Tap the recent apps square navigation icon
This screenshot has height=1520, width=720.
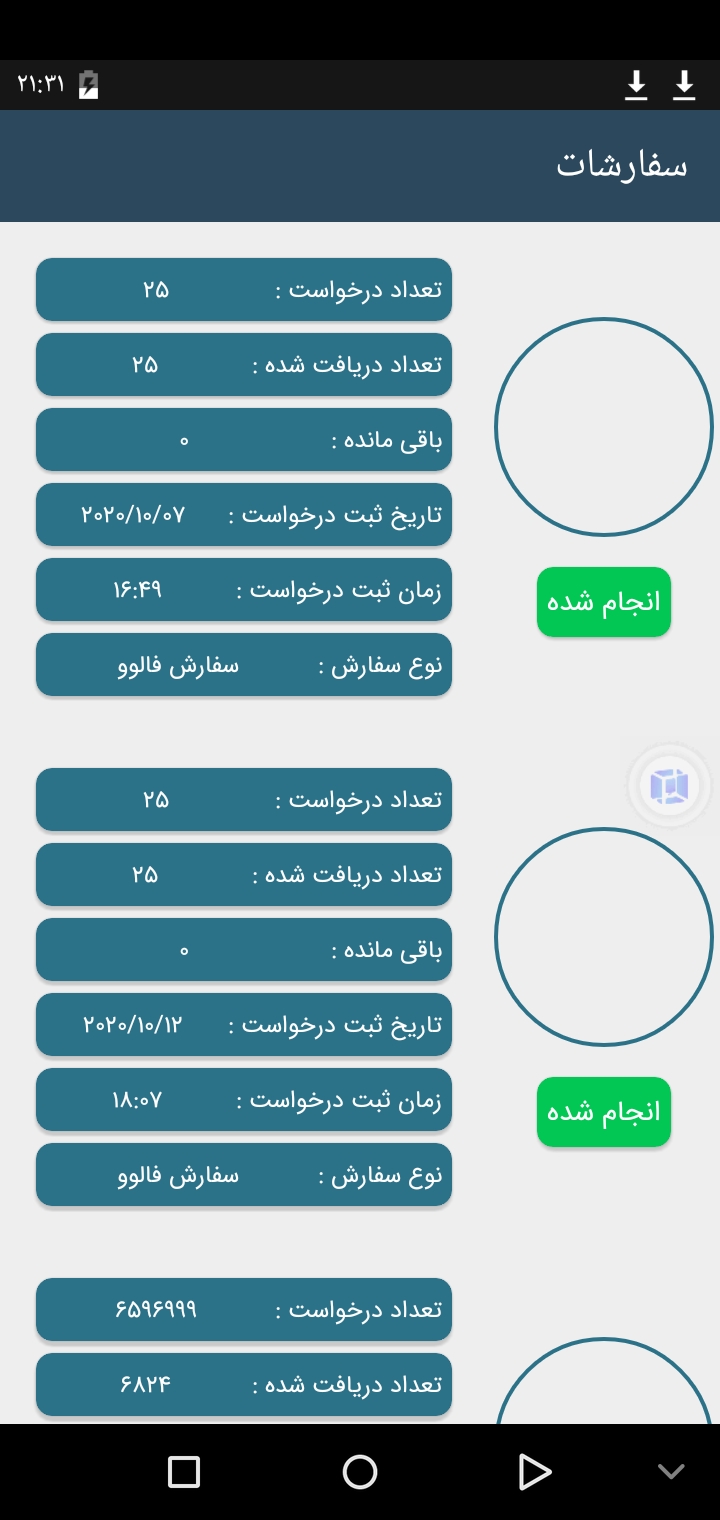pyautogui.click(x=182, y=1471)
